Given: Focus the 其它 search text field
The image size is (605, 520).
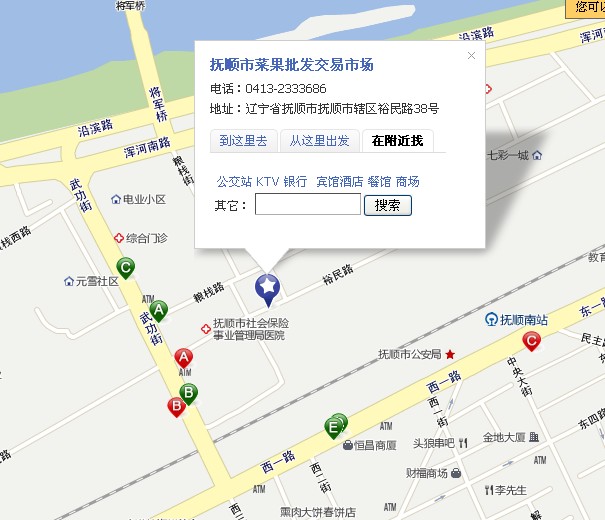Looking at the screenshot, I should point(307,205).
